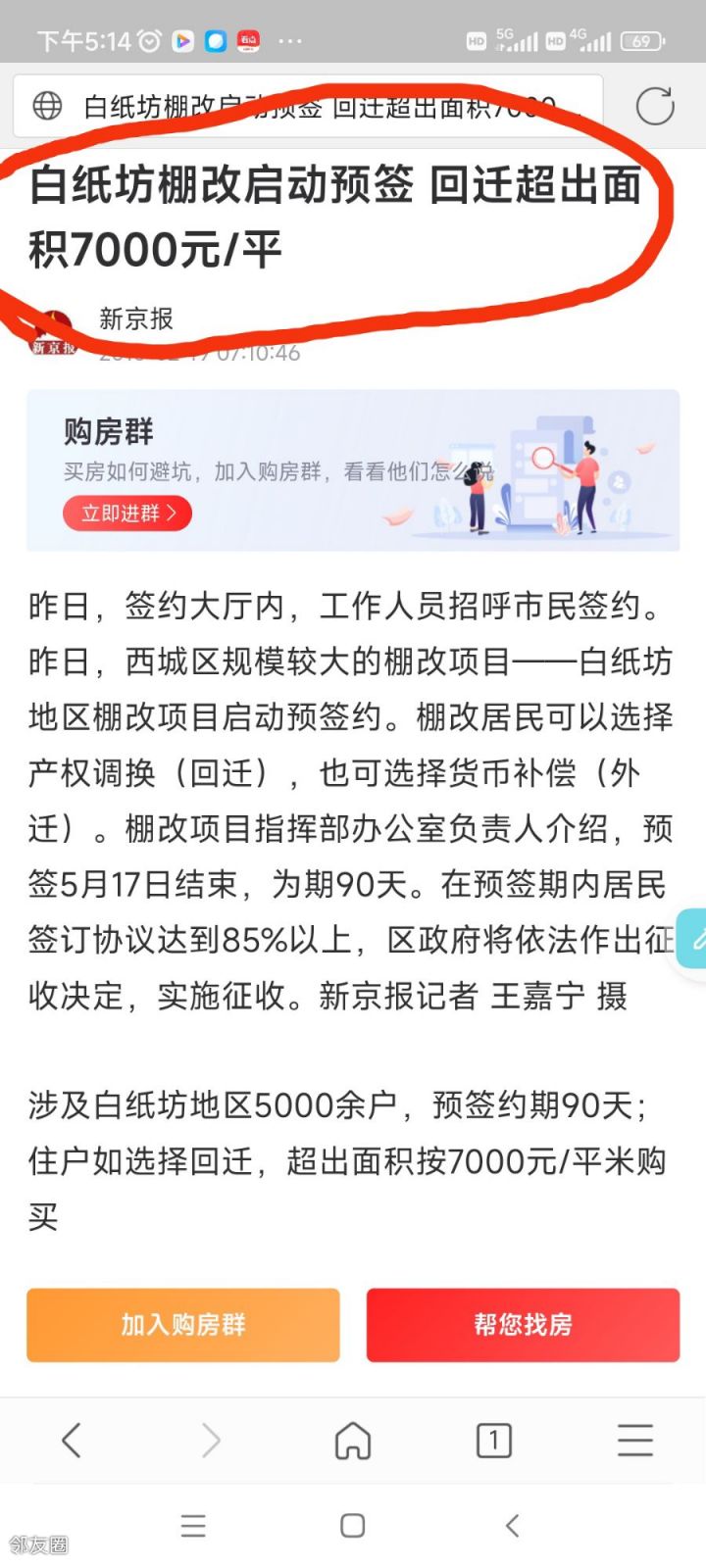Tap the system home button
Image resolution: width=706 pixels, height=1568 pixels.
click(353, 1525)
